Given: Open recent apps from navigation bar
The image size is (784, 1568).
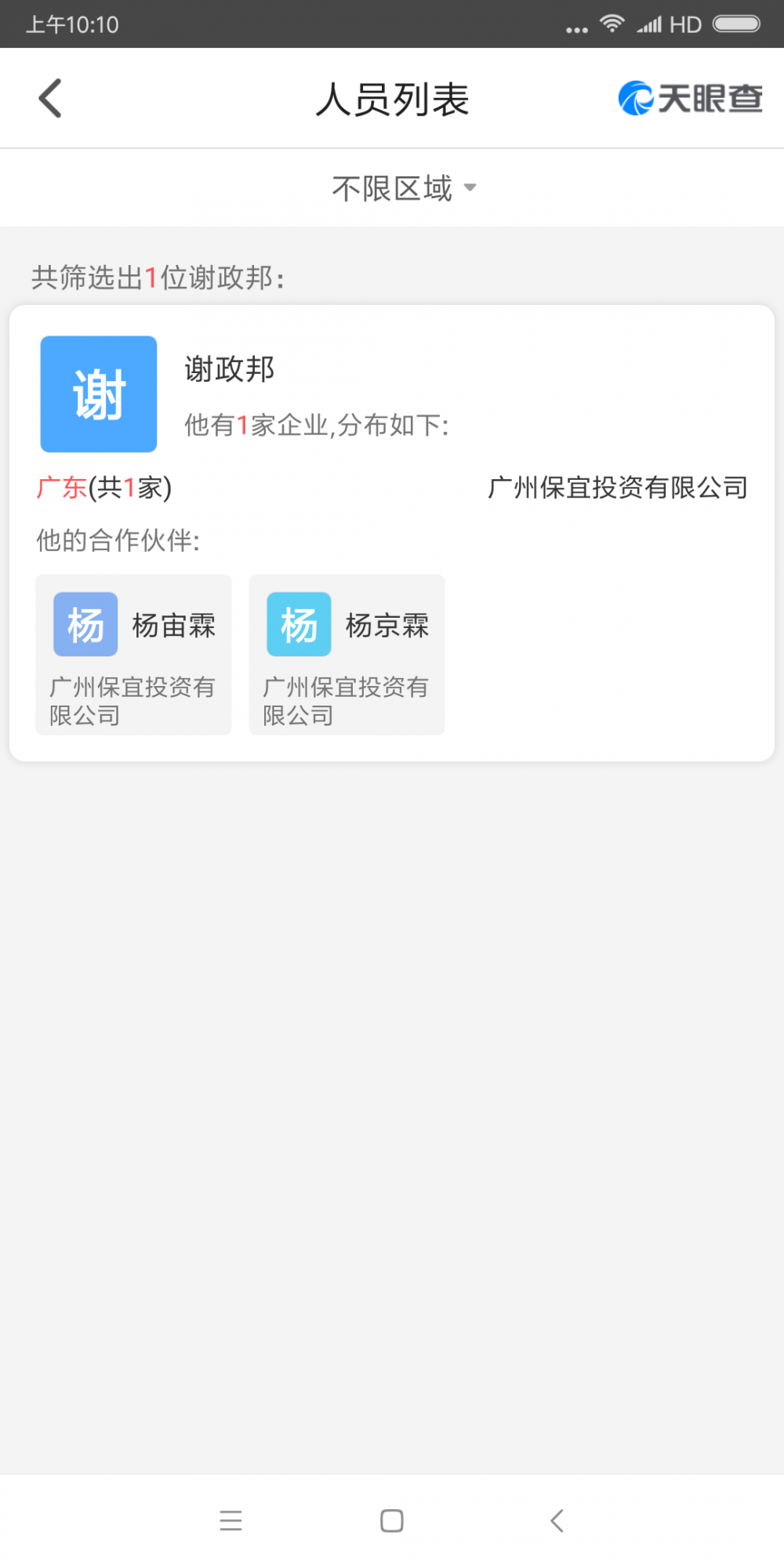Looking at the screenshot, I should [230, 1521].
